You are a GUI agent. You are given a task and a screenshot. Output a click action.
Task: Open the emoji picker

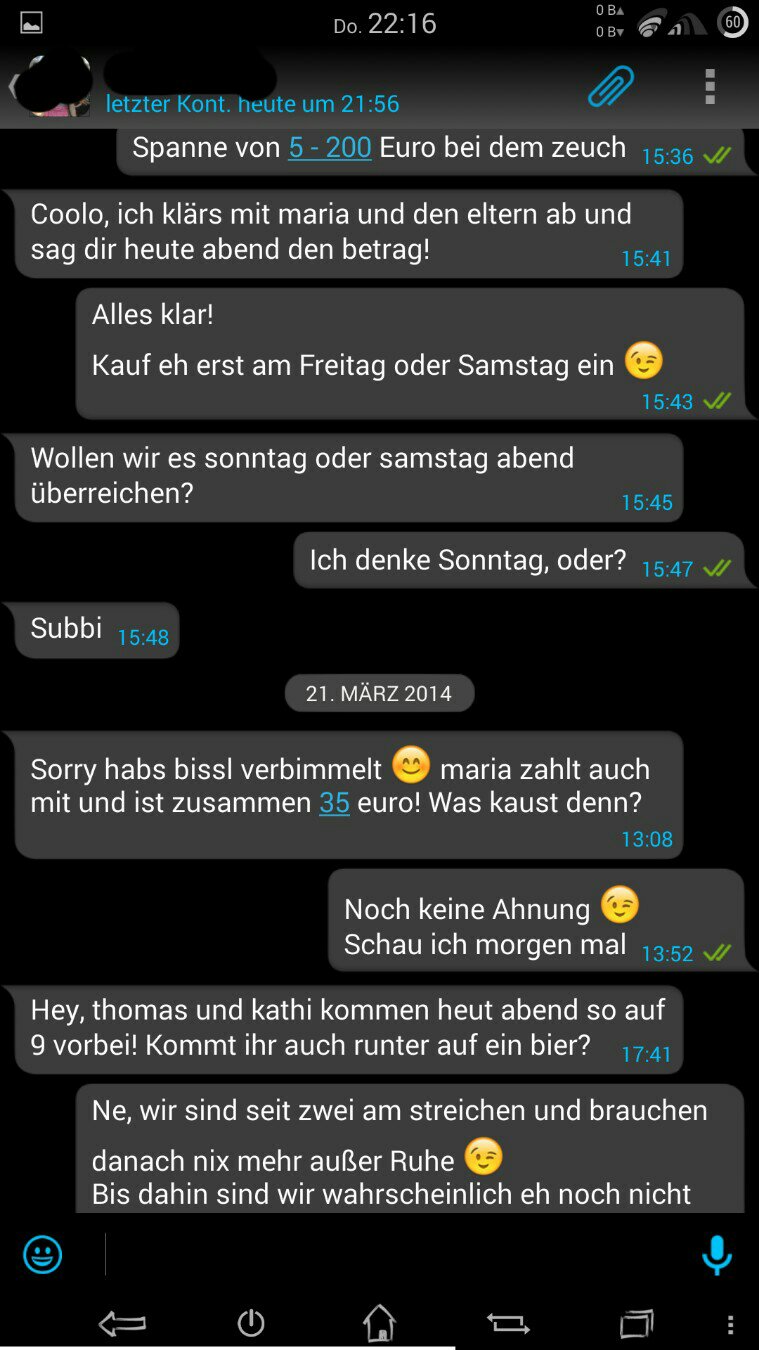click(43, 1254)
